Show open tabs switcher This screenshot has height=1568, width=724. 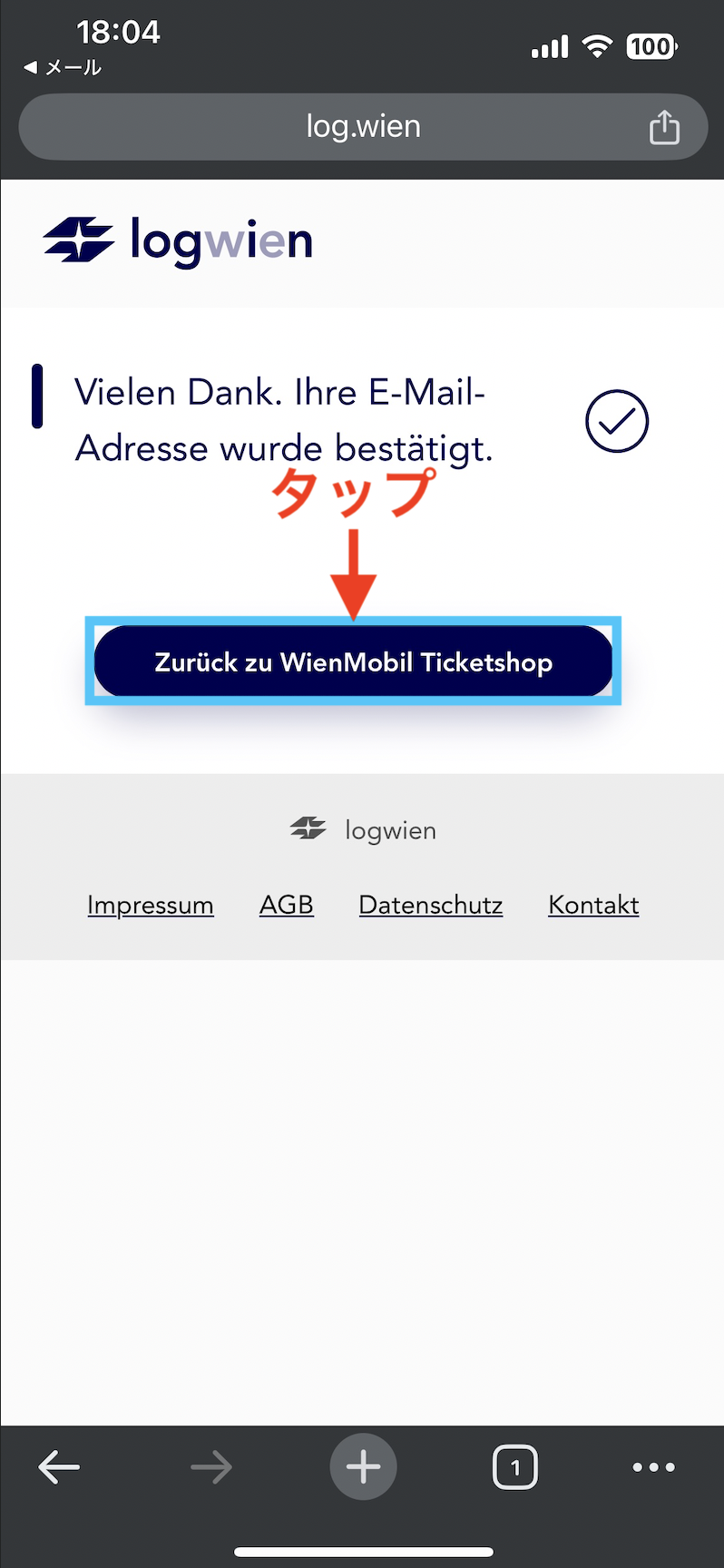(515, 1467)
